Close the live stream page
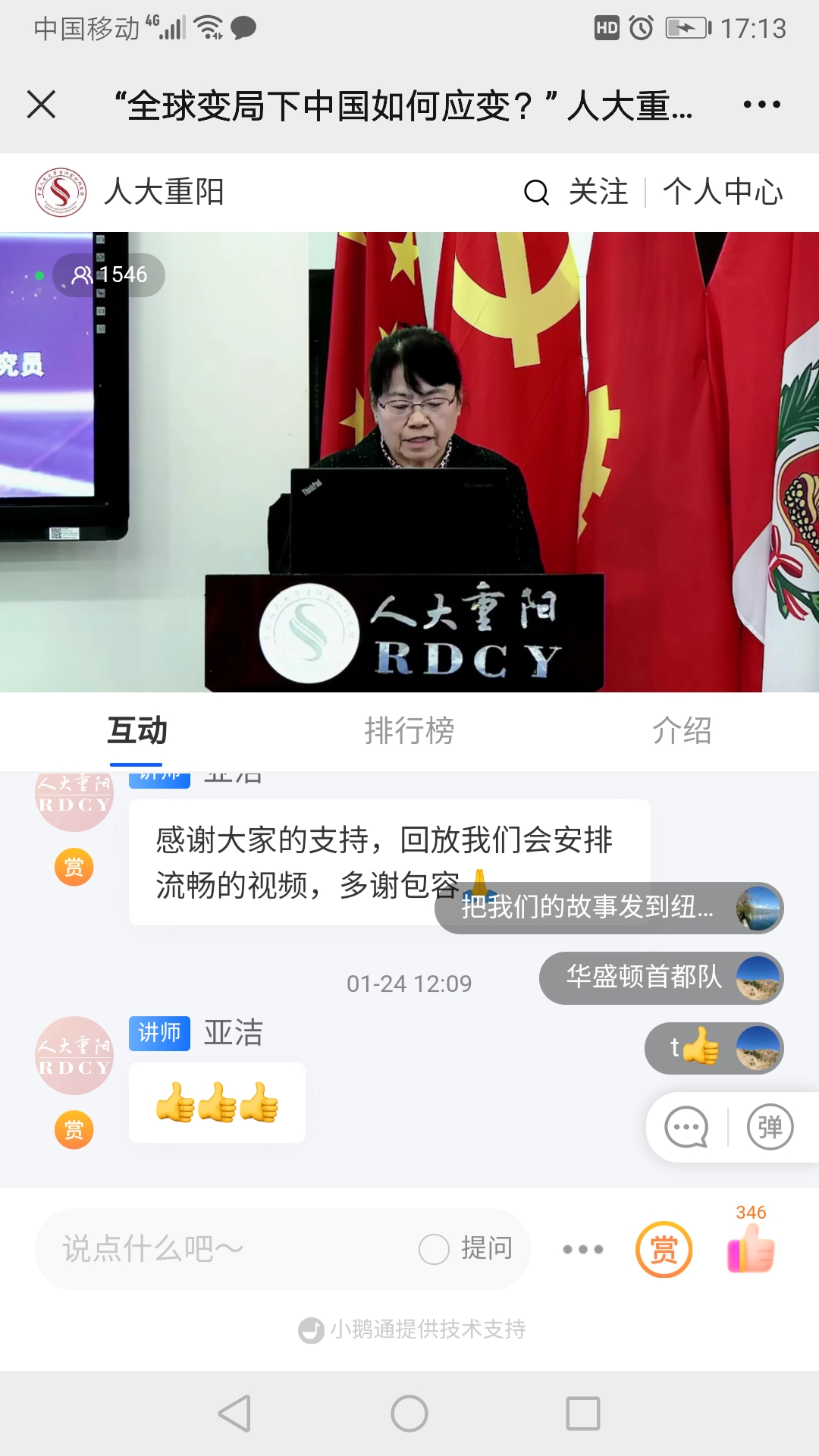Viewport: 819px width, 1456px height. point(41,105)
